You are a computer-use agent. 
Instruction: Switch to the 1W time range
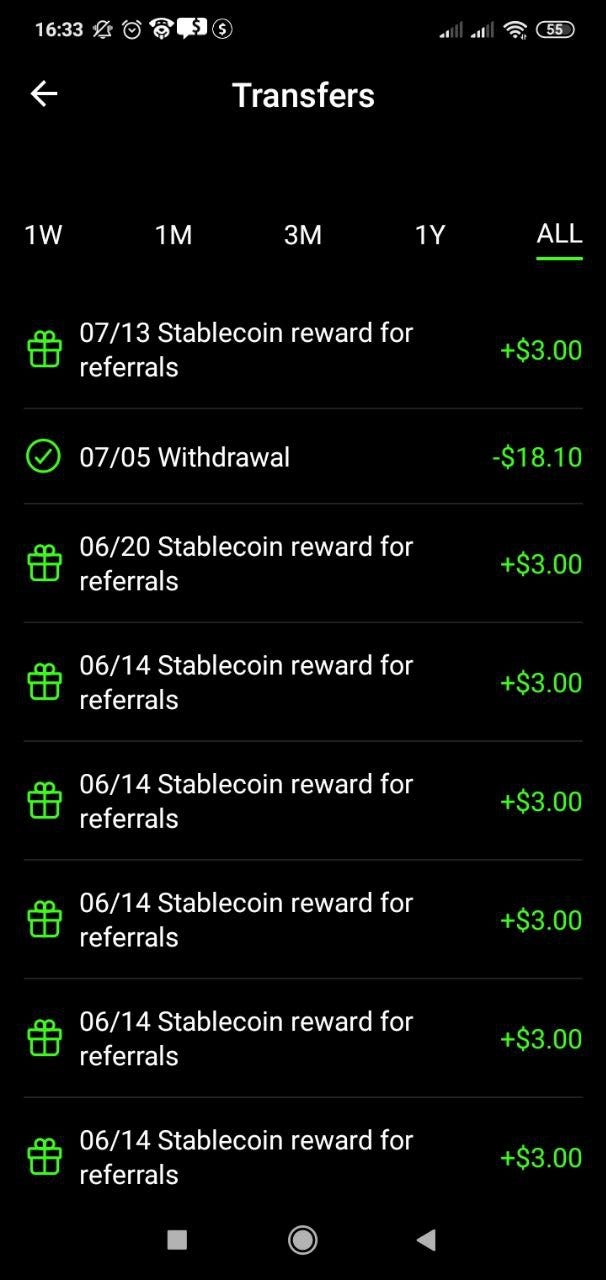tap(43, 235)
